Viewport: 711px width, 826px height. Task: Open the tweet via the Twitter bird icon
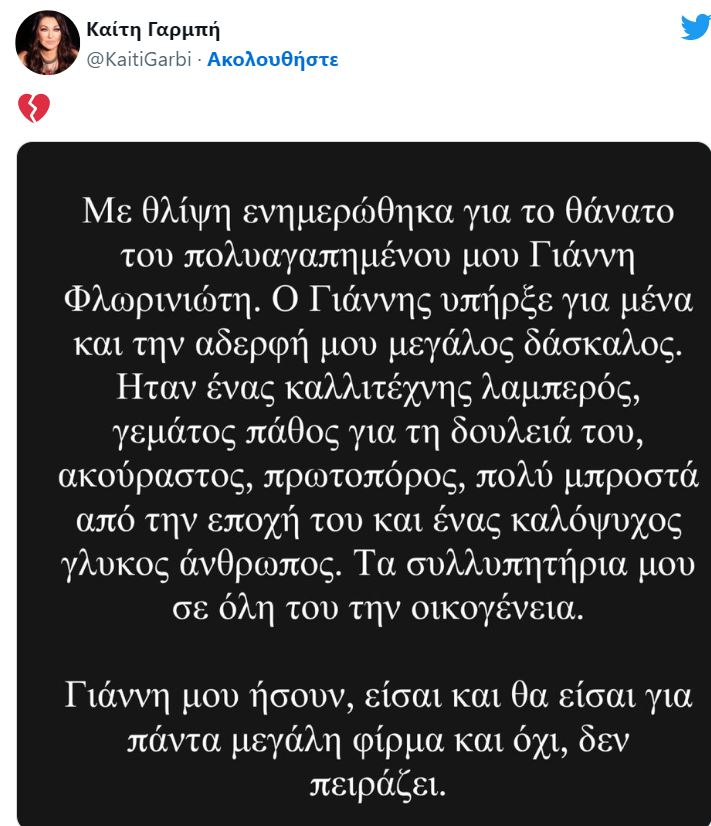695,28
